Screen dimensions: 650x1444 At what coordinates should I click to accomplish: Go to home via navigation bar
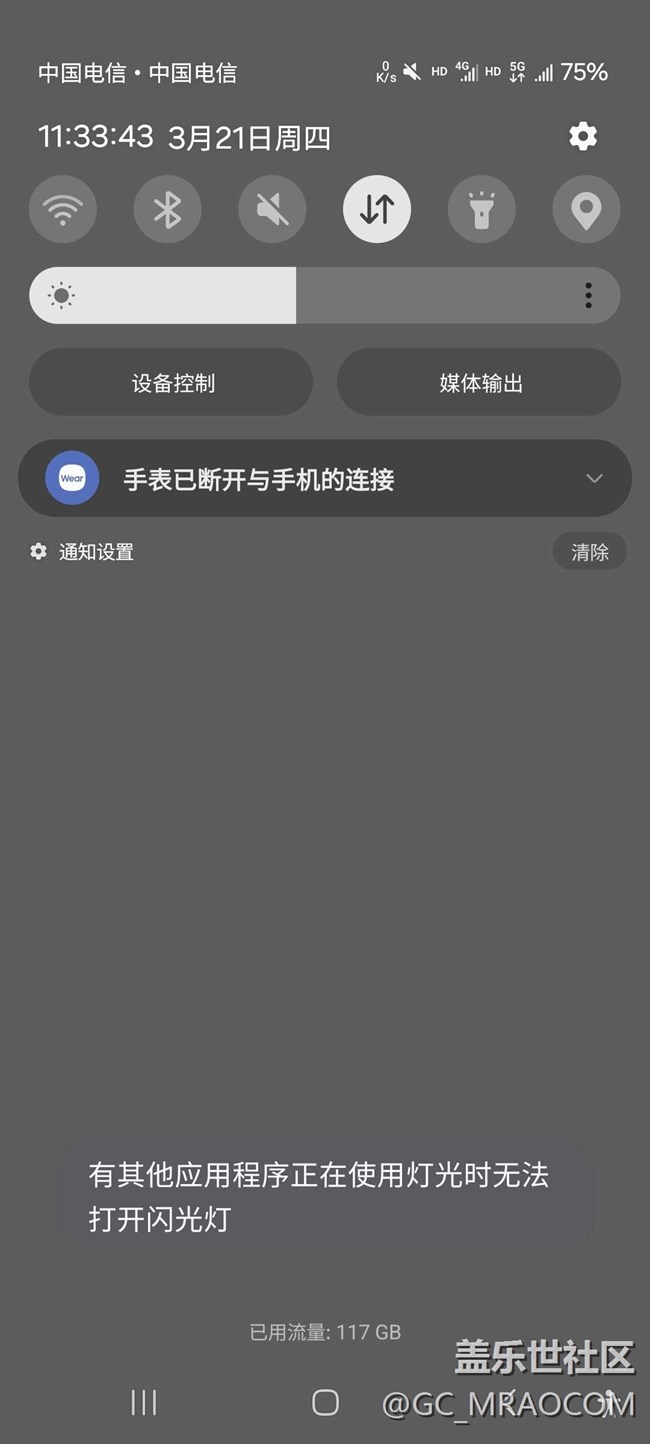pos(325,1402)
